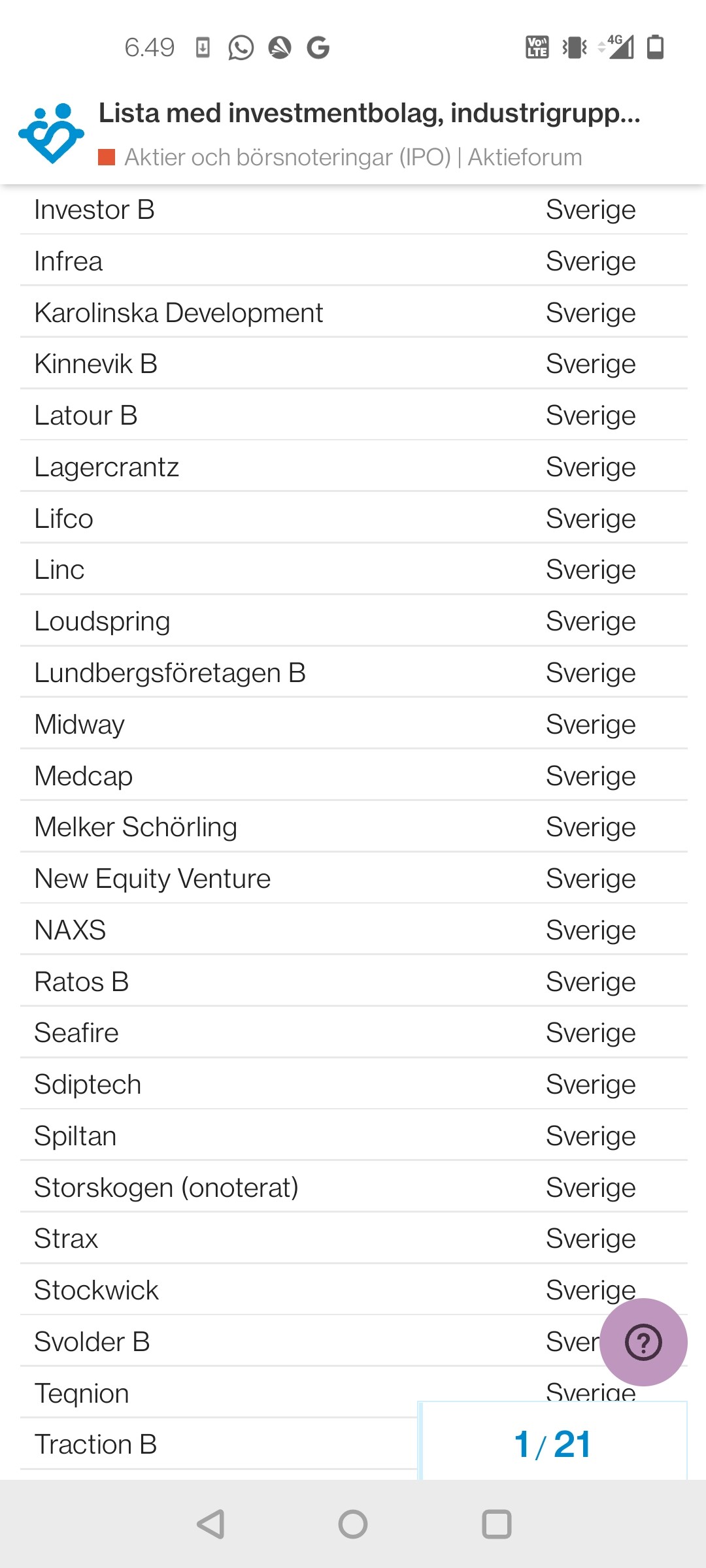Go to the system home screen
Image resolution: width=706 pixels, height=1568 pixels.
coord(353,1524)
